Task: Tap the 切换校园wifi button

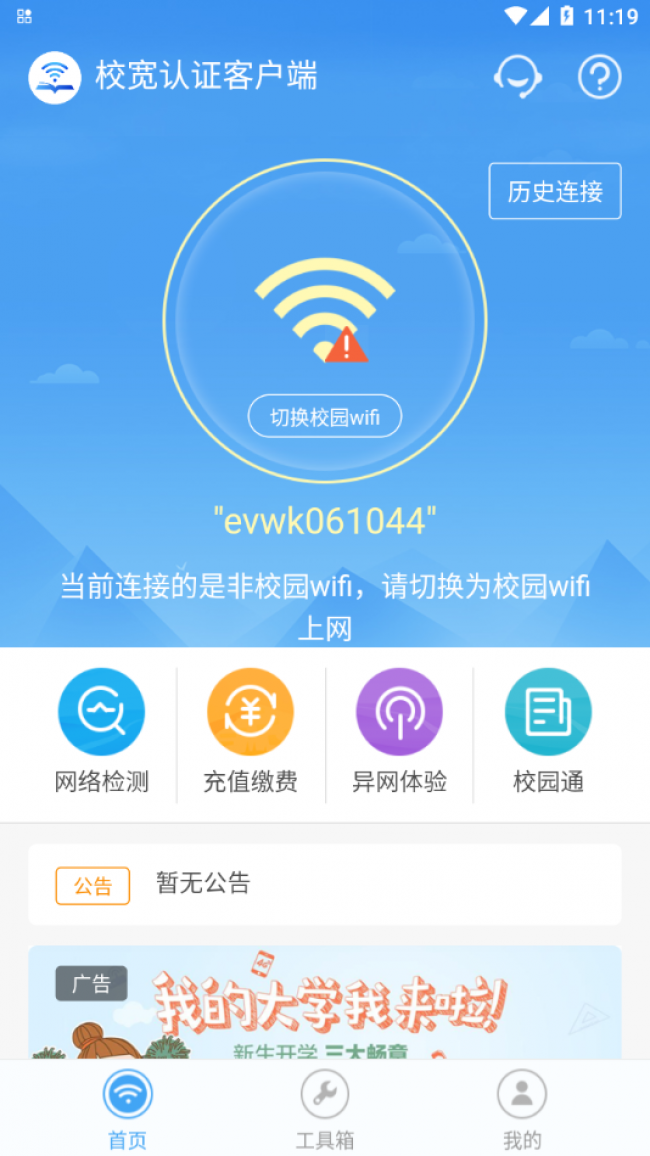Action: [325, 417]
